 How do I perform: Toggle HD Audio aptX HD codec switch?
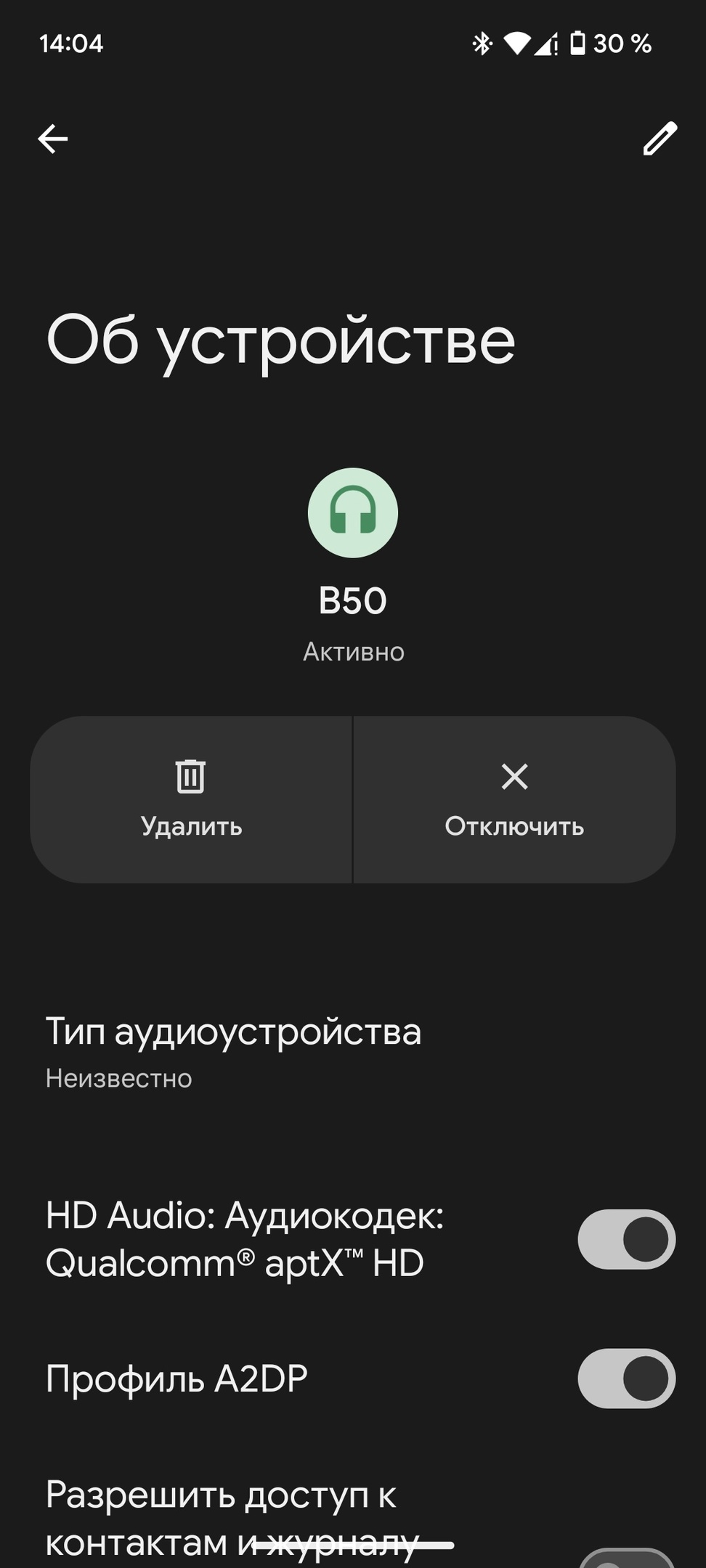626,1239
